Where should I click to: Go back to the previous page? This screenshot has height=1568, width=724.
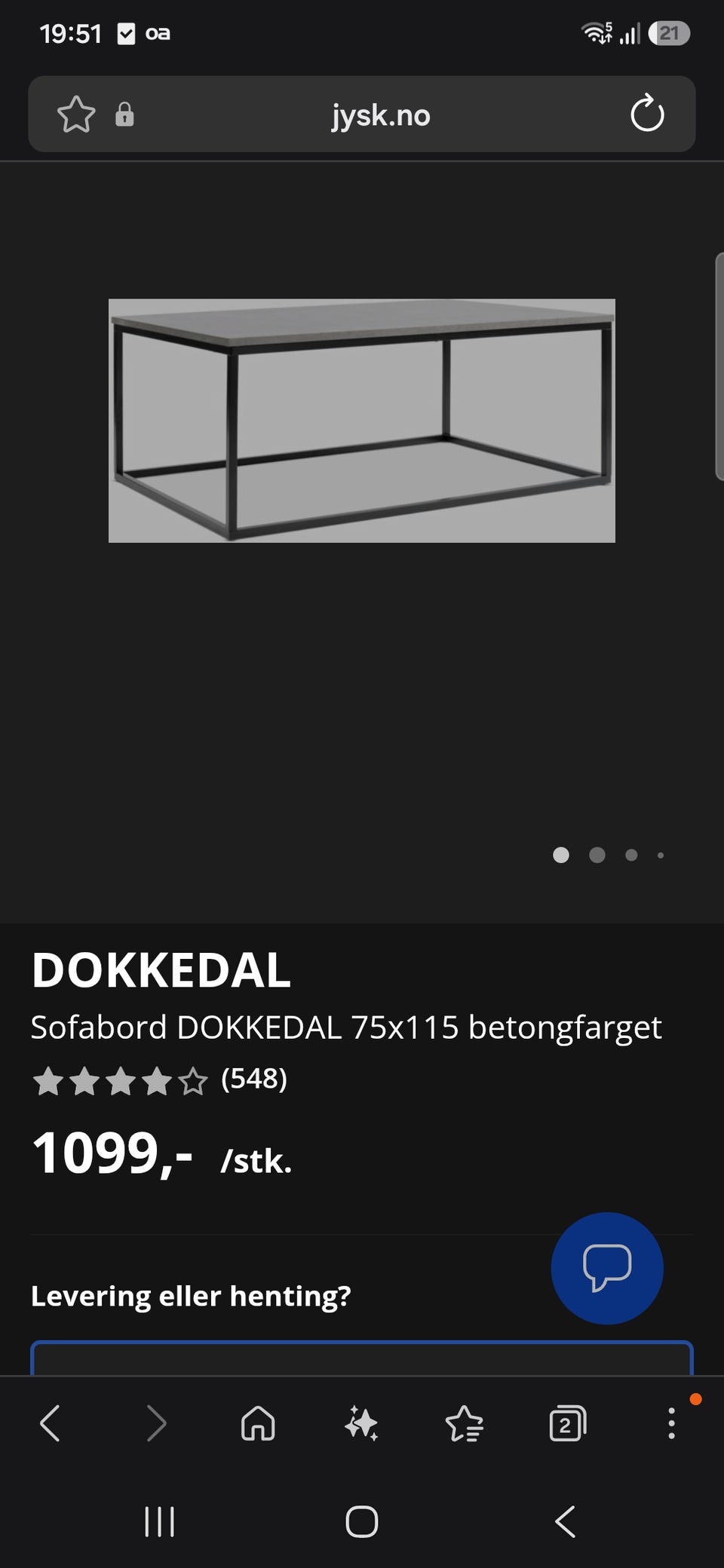pyautogui.click(x=50, y=1423)
